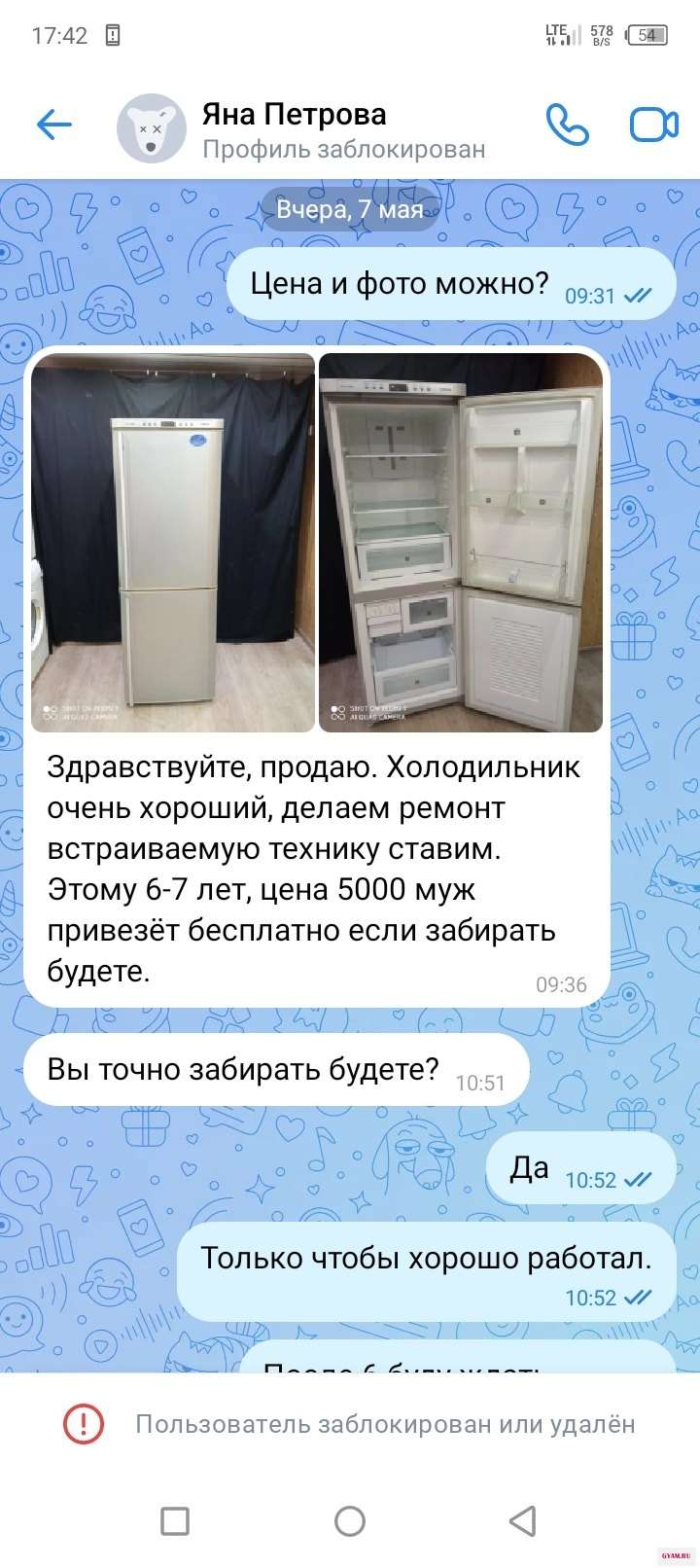Go back to the chat list

coord(54,124)
